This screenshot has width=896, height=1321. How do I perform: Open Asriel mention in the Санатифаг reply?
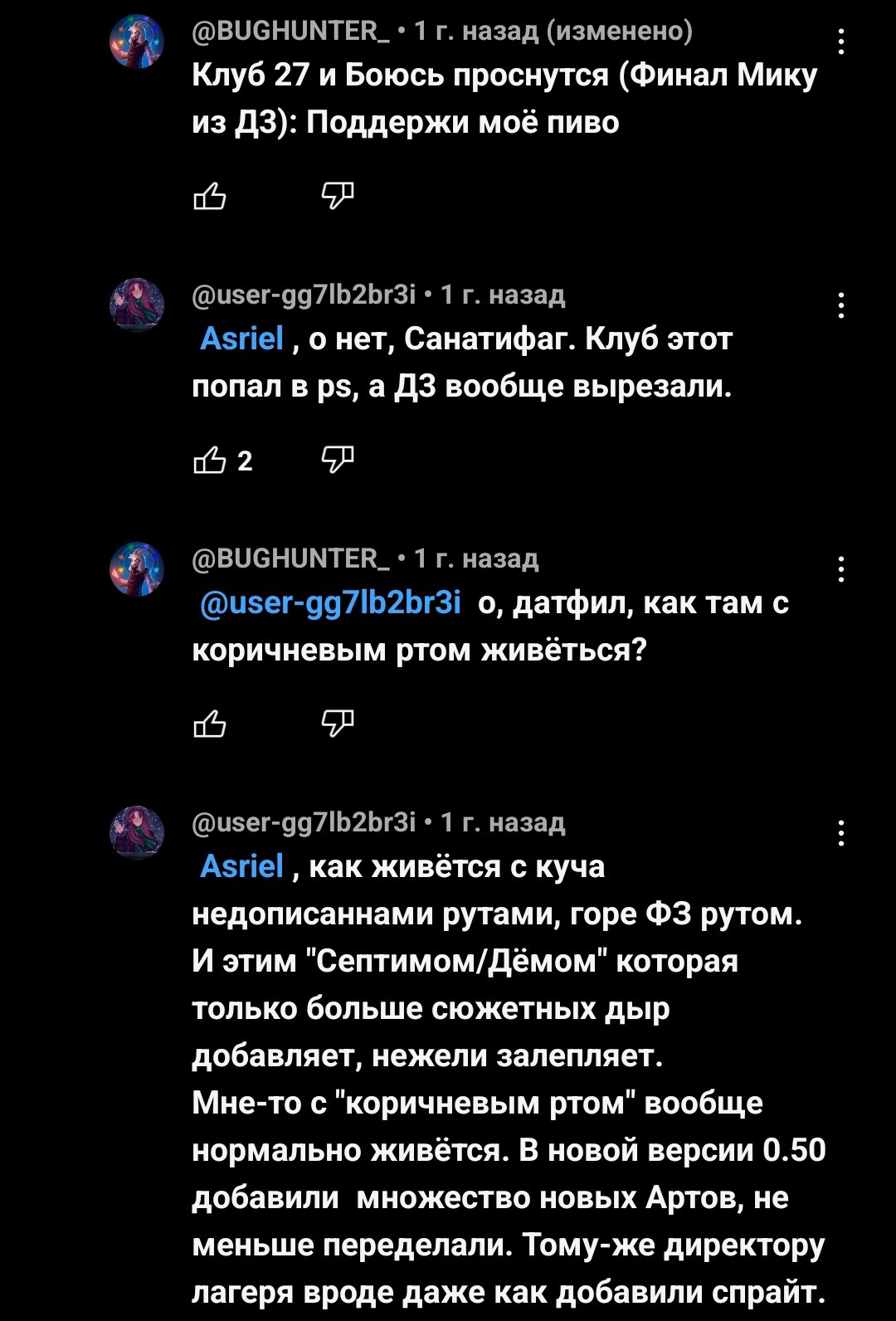[x=241, y=339]
